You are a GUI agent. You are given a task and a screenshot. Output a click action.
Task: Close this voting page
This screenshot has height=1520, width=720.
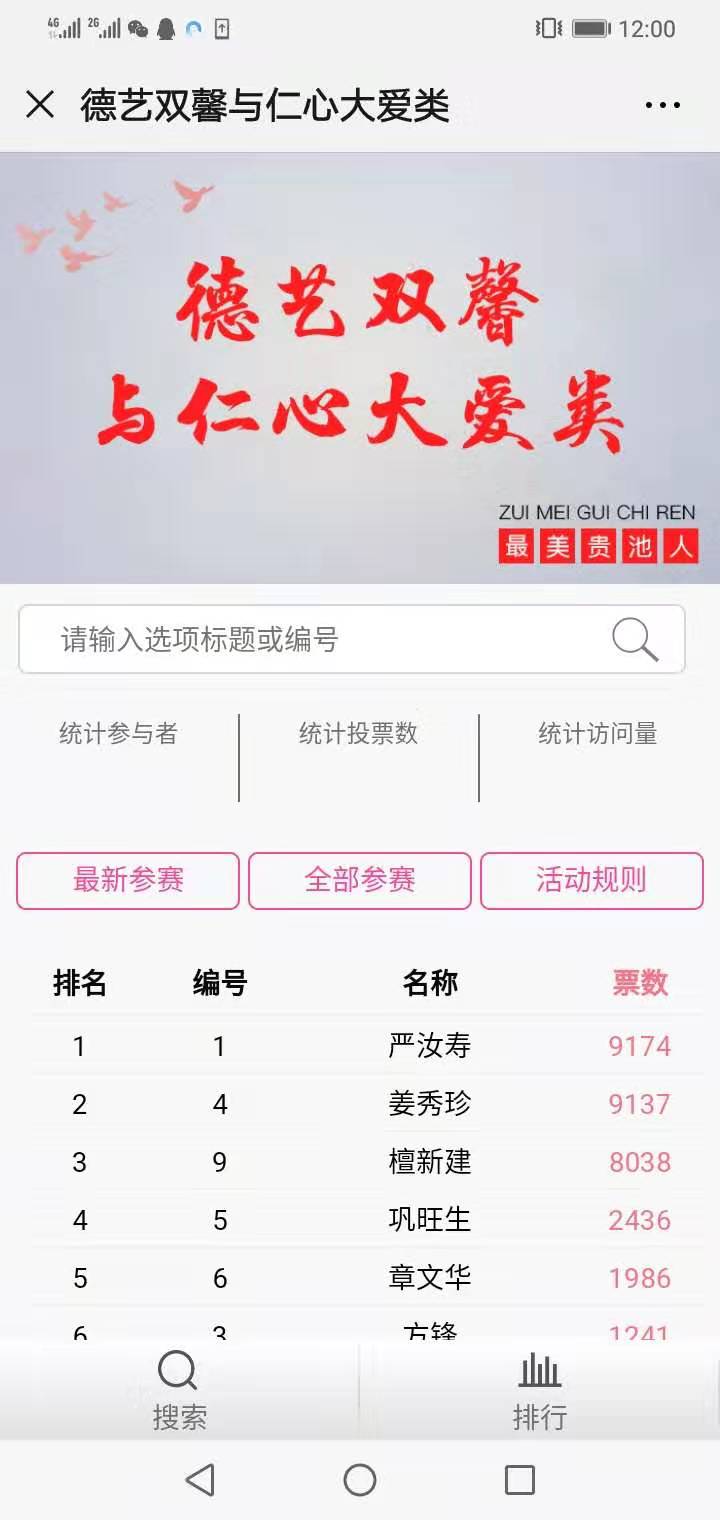click(40, 105)
